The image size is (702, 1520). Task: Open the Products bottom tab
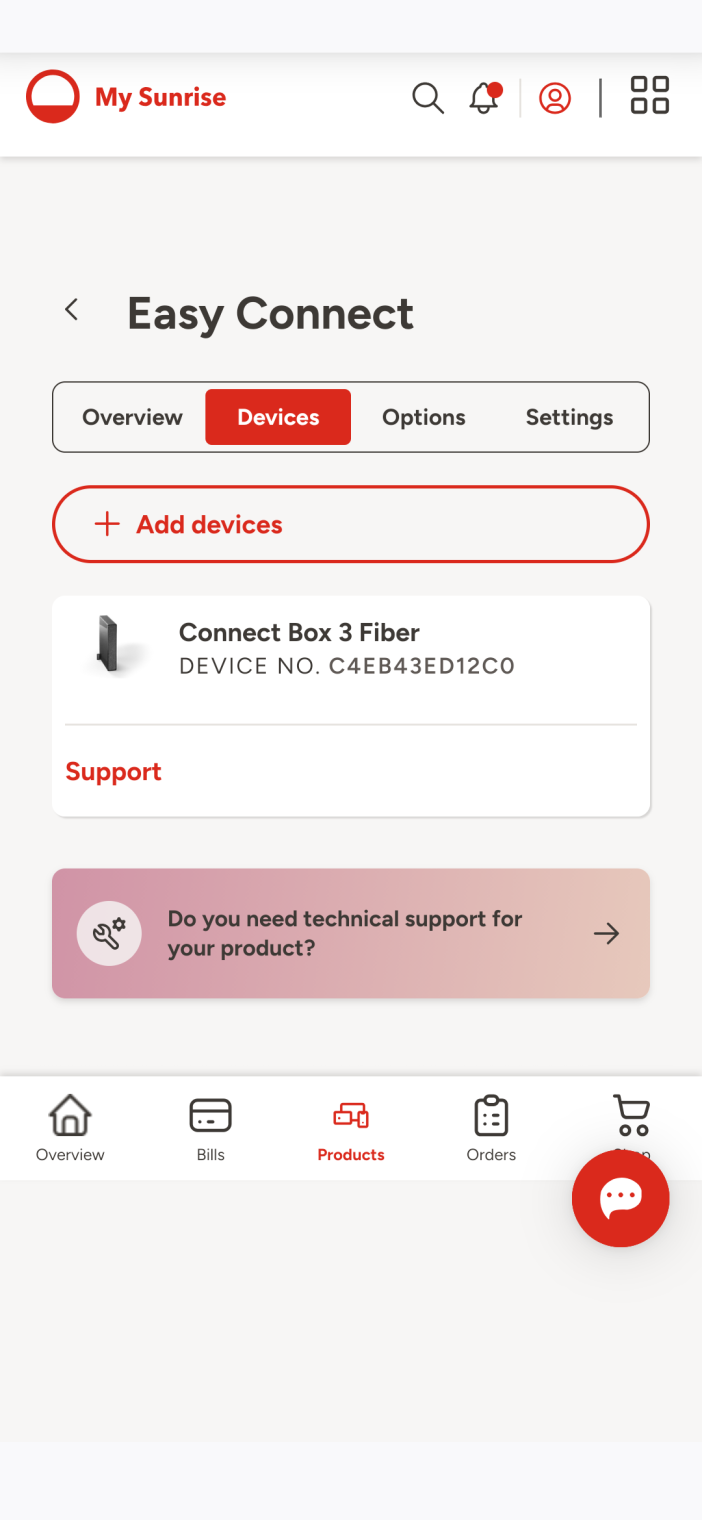pyautogui.click(x=351, y=1128)
